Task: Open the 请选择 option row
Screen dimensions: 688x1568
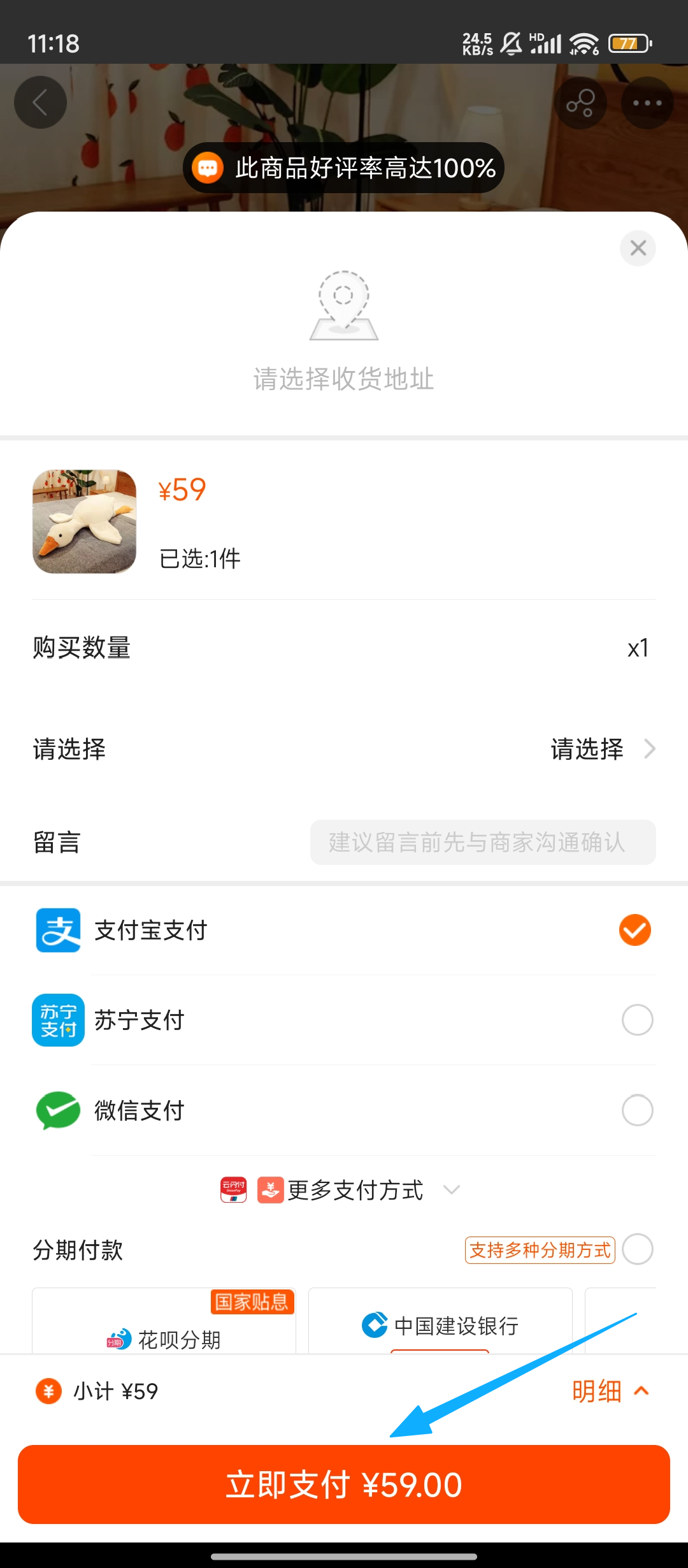Action: (x=344, y=749)
